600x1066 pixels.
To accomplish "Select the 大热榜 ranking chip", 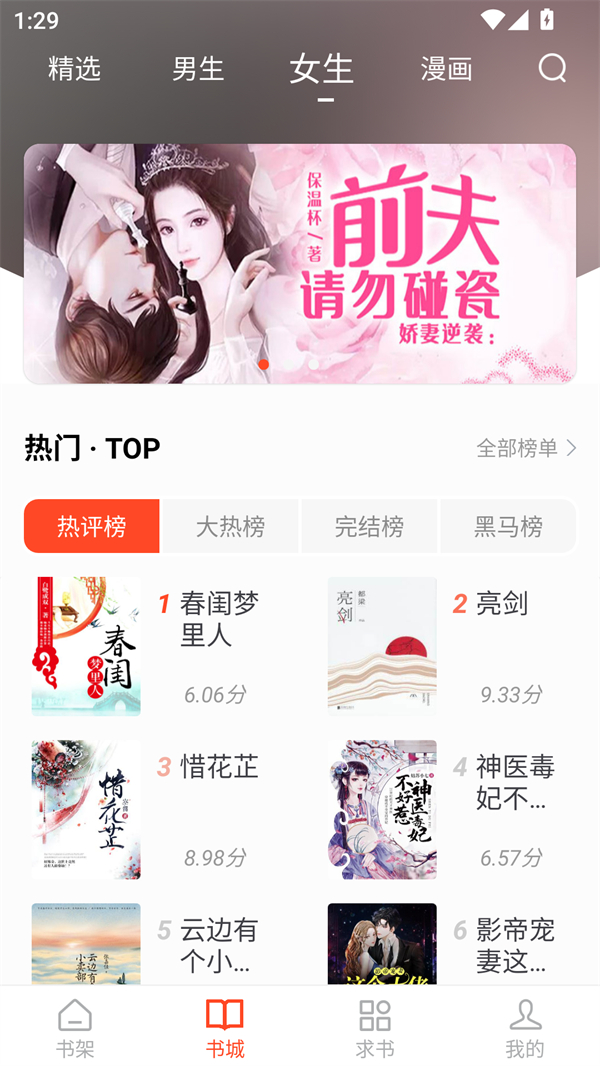I will click(x=230, y=526).
